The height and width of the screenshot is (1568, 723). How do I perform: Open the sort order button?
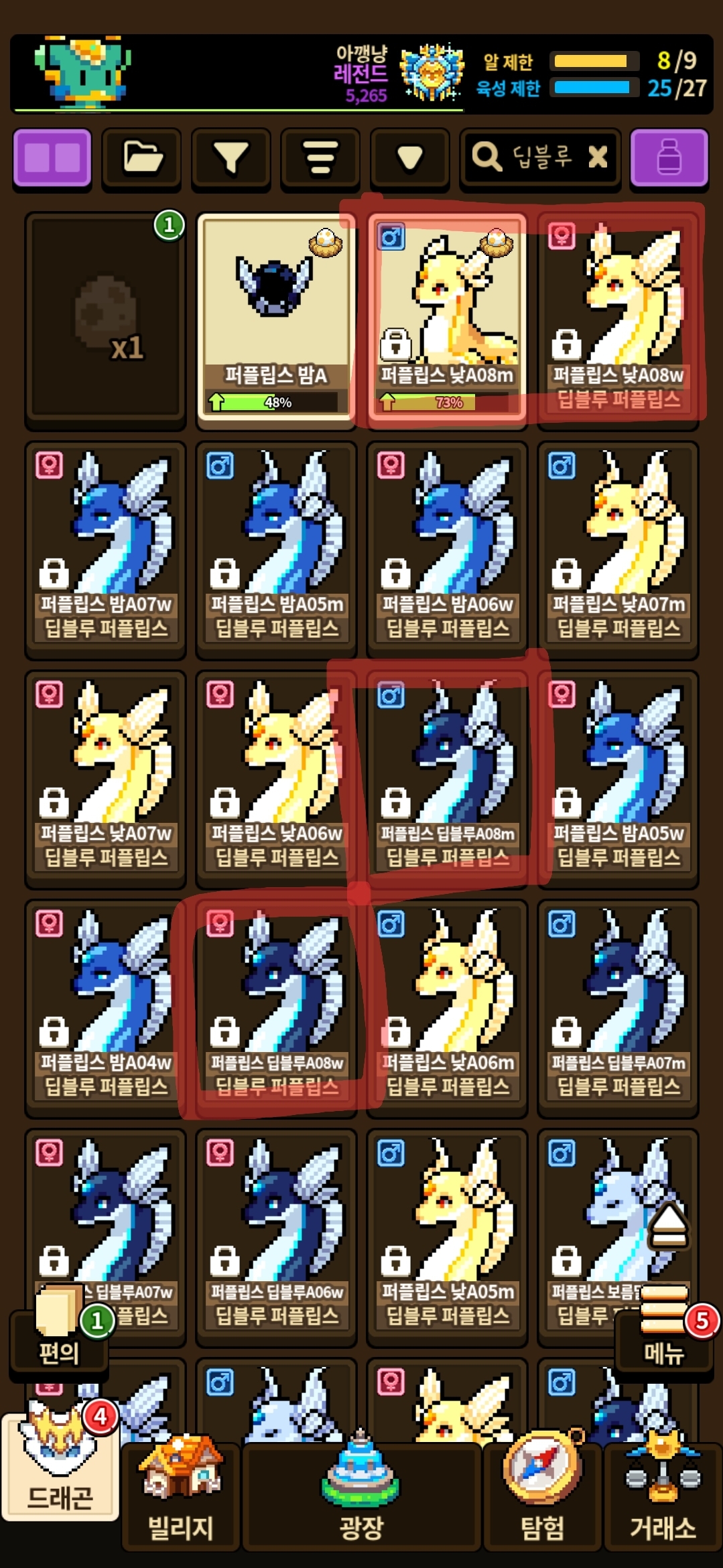[320, 158]
